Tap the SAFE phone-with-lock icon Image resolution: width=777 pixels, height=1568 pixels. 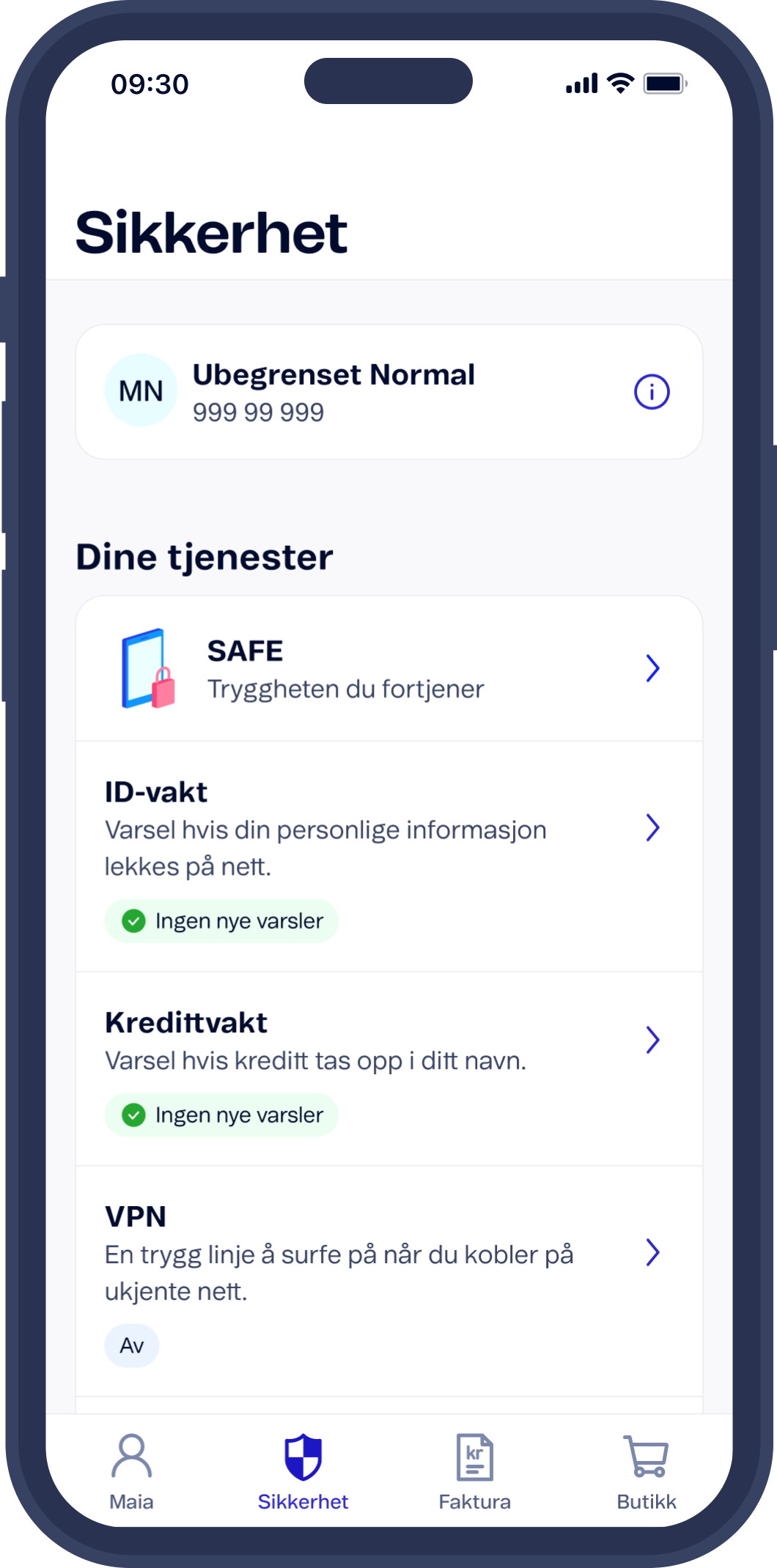click(x=147, y=667)
